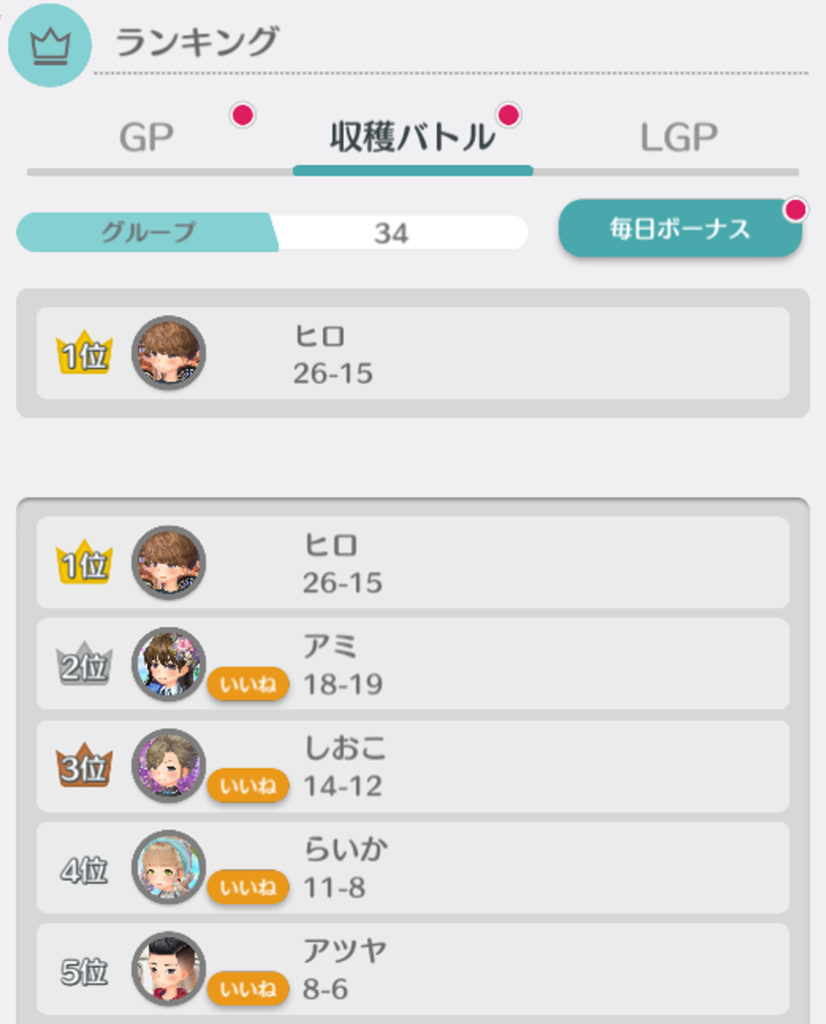Switch to the GP ranking tab
This screenshot has height=1024, width=826.
pos(146,138)
